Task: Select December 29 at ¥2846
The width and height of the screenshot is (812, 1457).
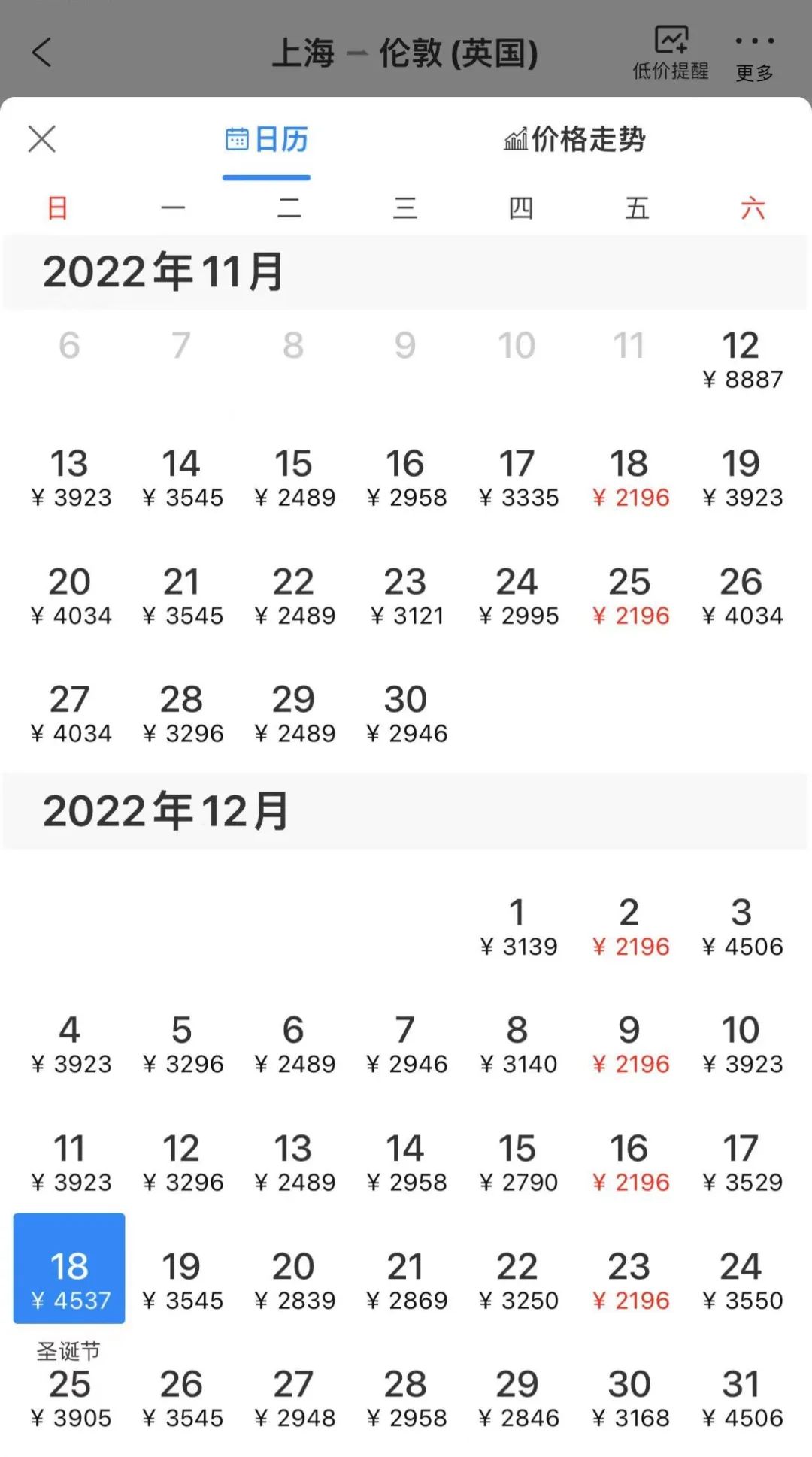Action: click(518, 1399)
